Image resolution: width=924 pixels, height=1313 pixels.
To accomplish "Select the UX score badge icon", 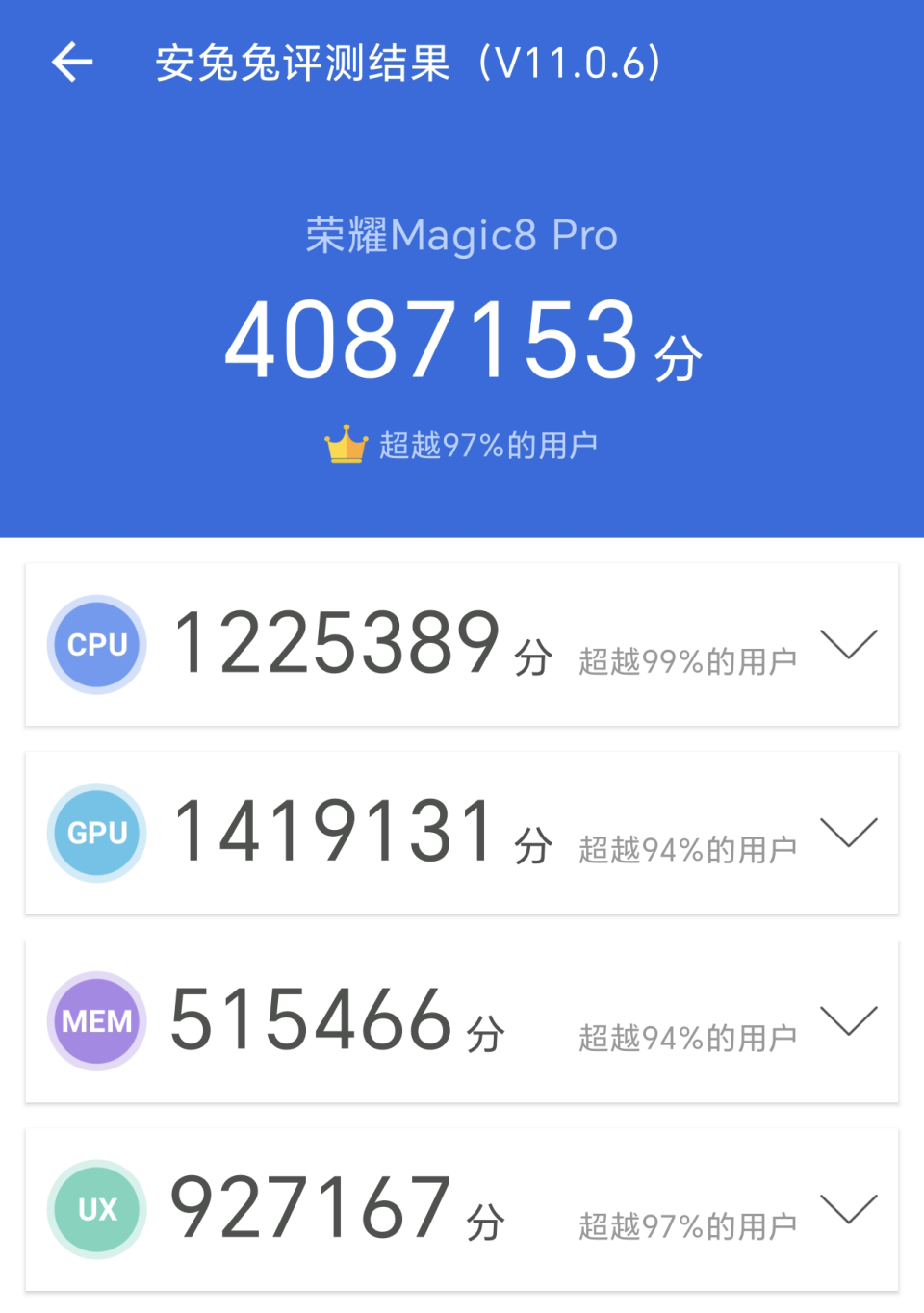I will coord(96,1209).
